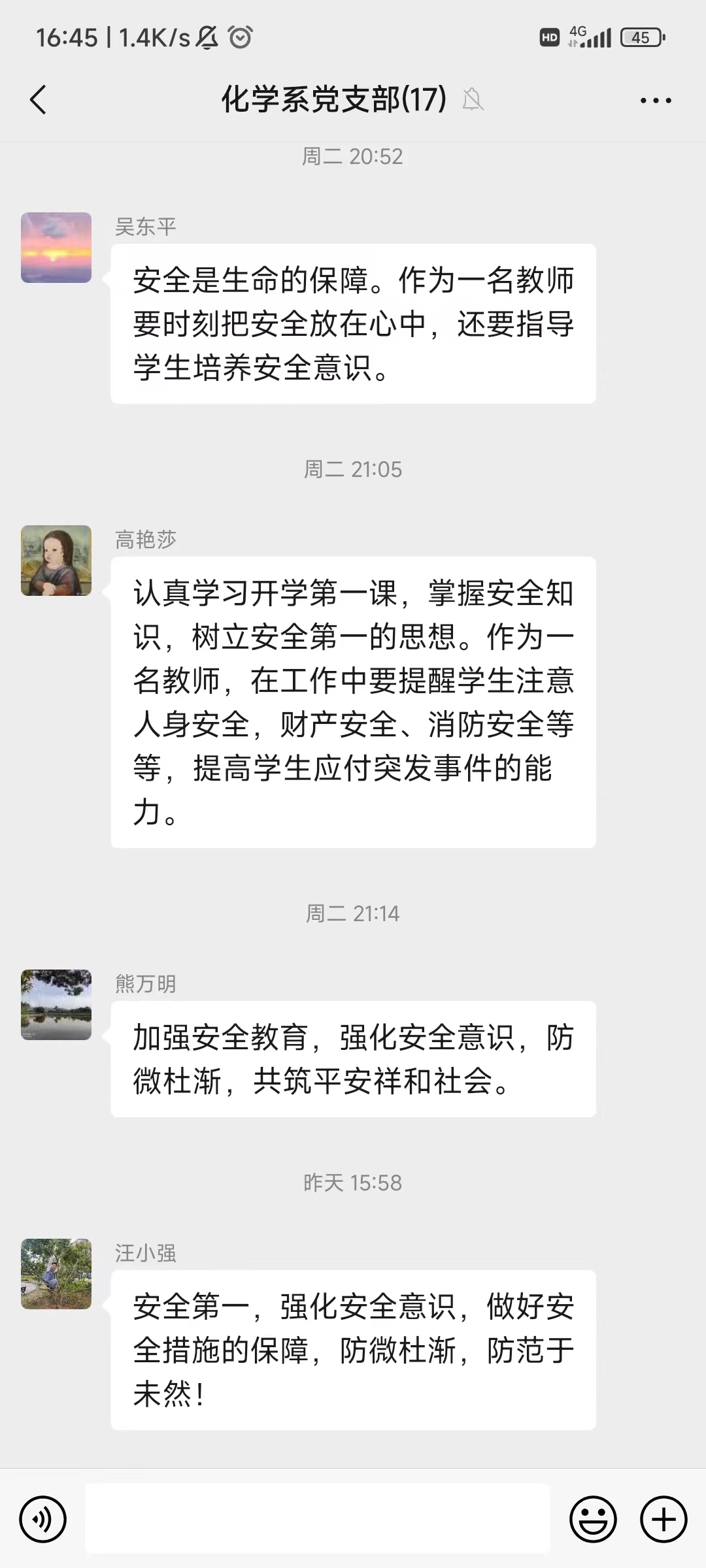Open the emoji sticker panel

593,1519
